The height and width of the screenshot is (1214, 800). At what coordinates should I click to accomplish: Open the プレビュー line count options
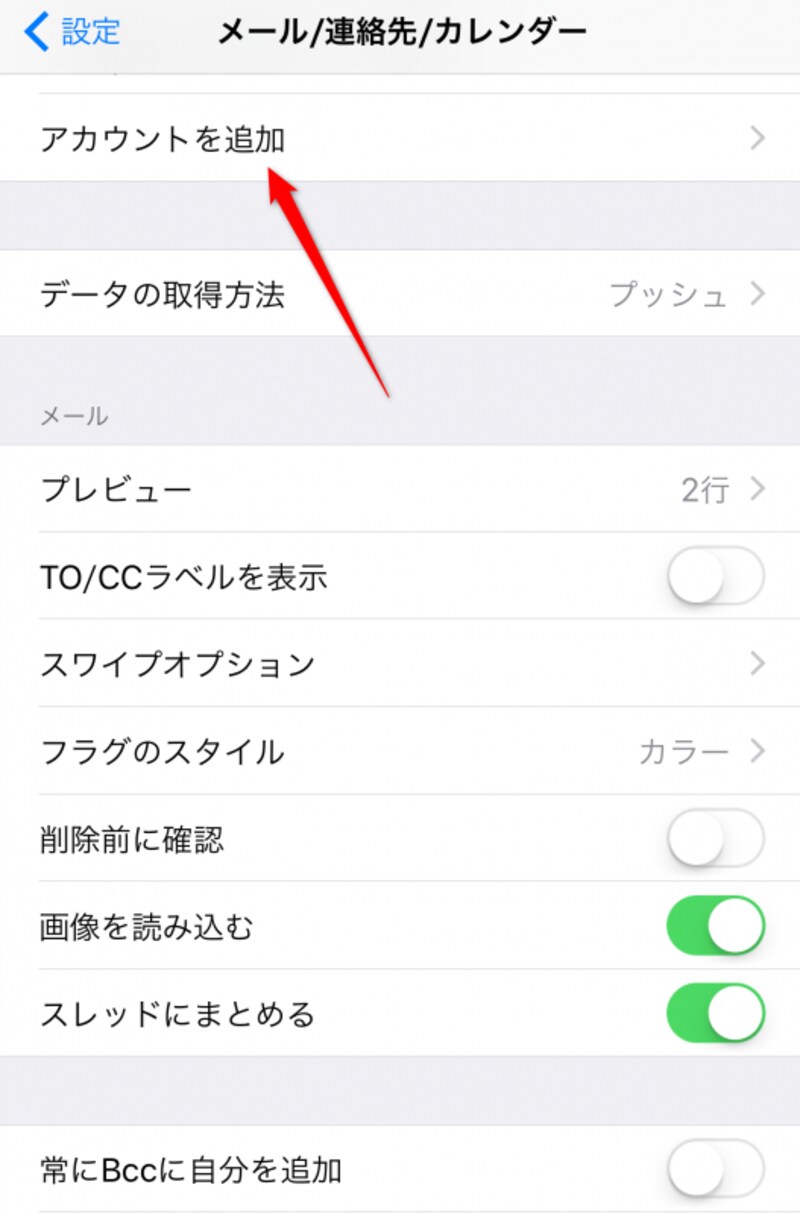(400, 488)
